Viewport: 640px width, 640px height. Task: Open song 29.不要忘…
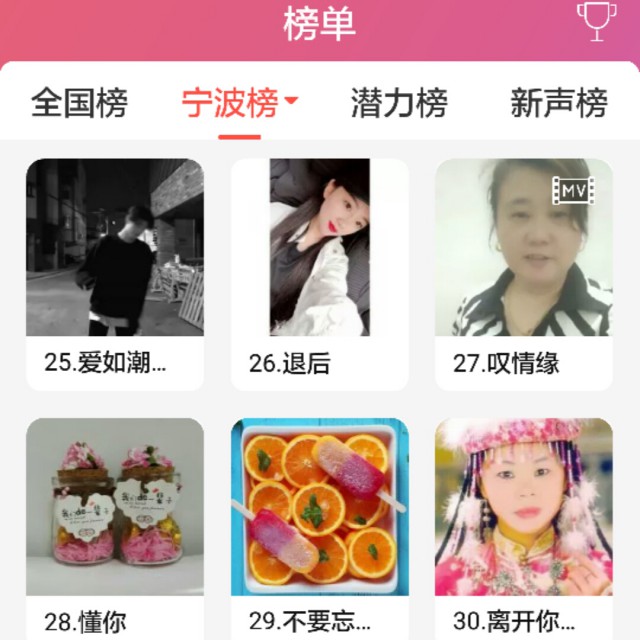tap(320, 529)
